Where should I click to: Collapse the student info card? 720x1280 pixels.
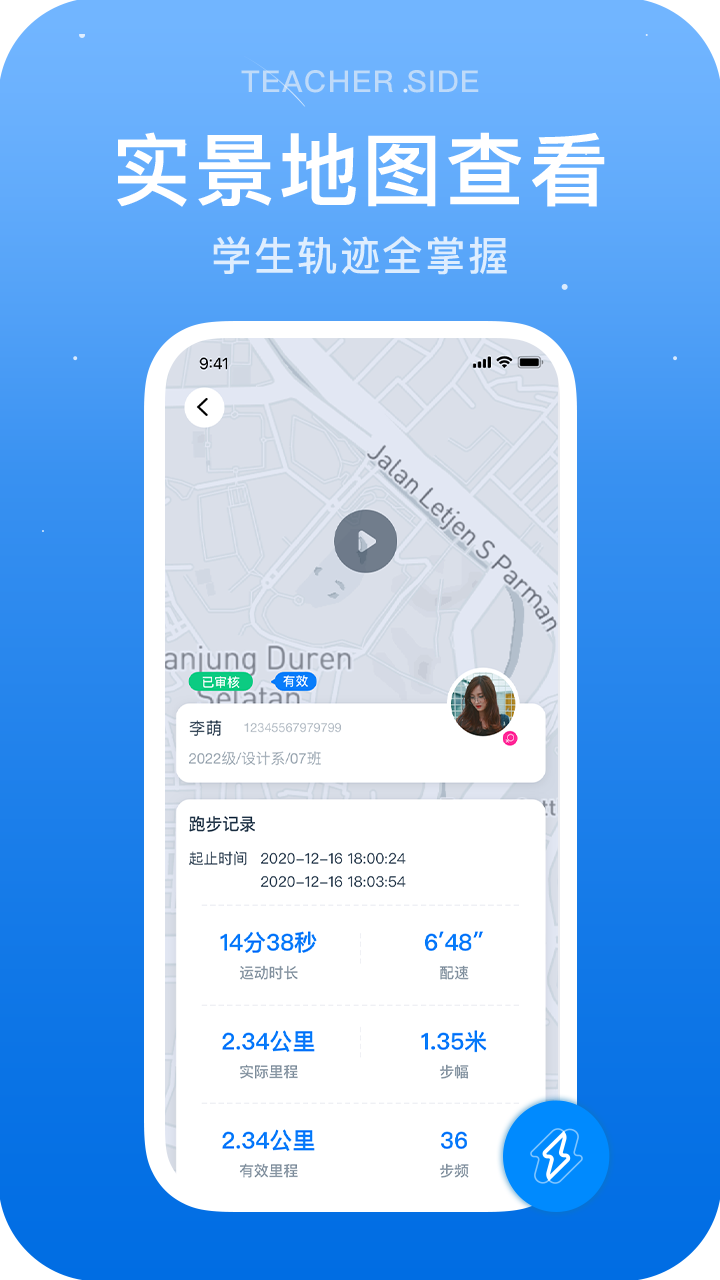pos(360,742)
